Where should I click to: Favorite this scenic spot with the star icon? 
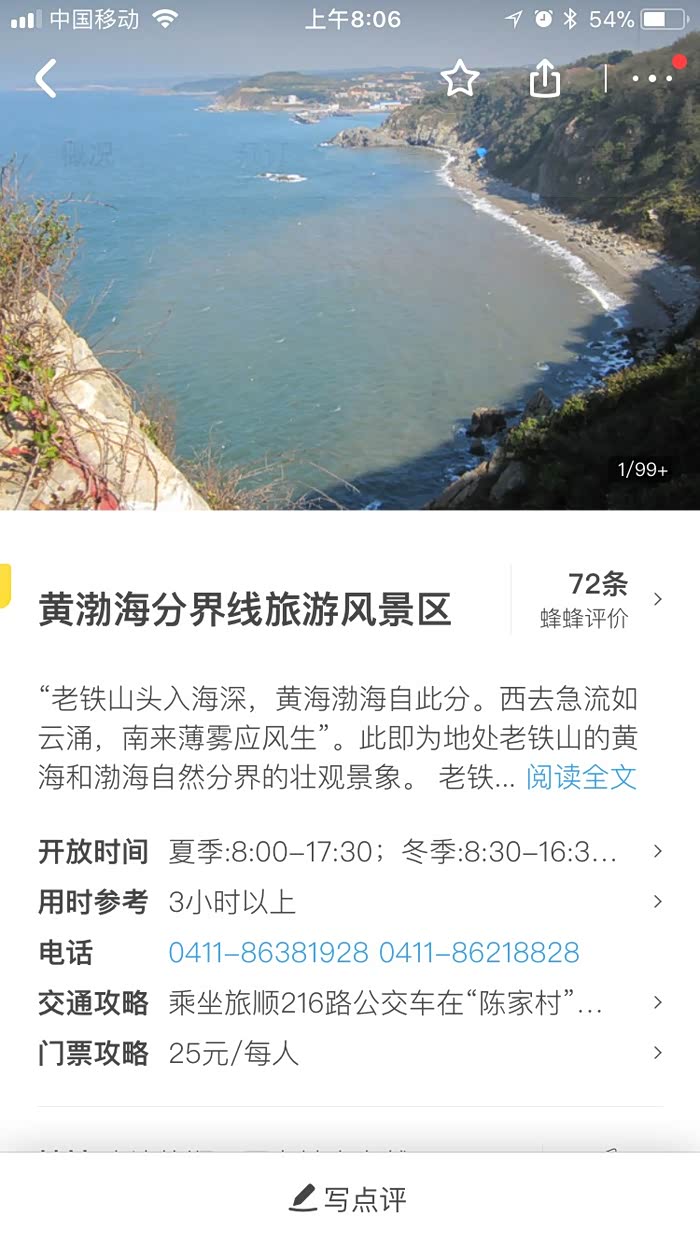(459, 78)
